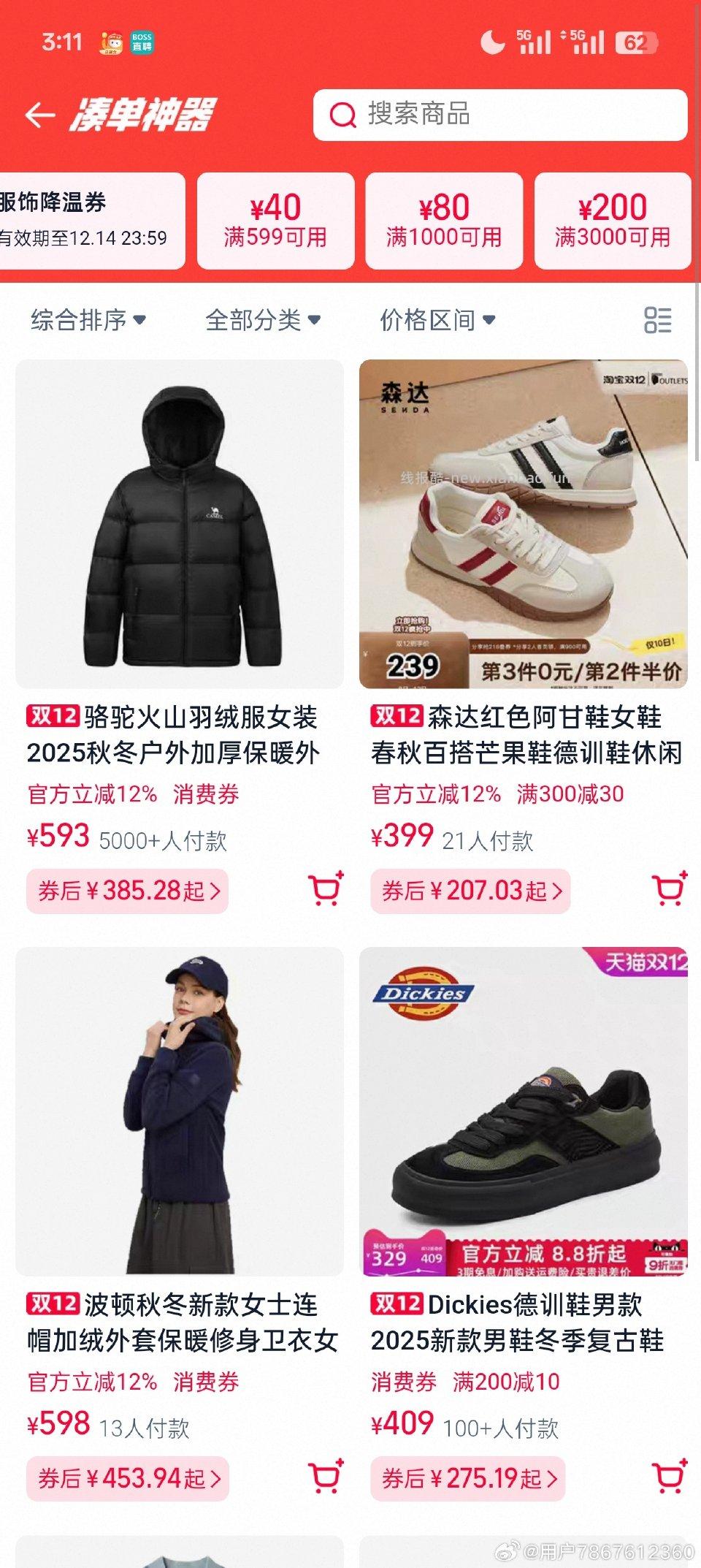Image resolution: width=701 pixels, height=1568 pixels.
Task: Claim the ¥40 满599 coupon
Action: (x=276, y=220)
